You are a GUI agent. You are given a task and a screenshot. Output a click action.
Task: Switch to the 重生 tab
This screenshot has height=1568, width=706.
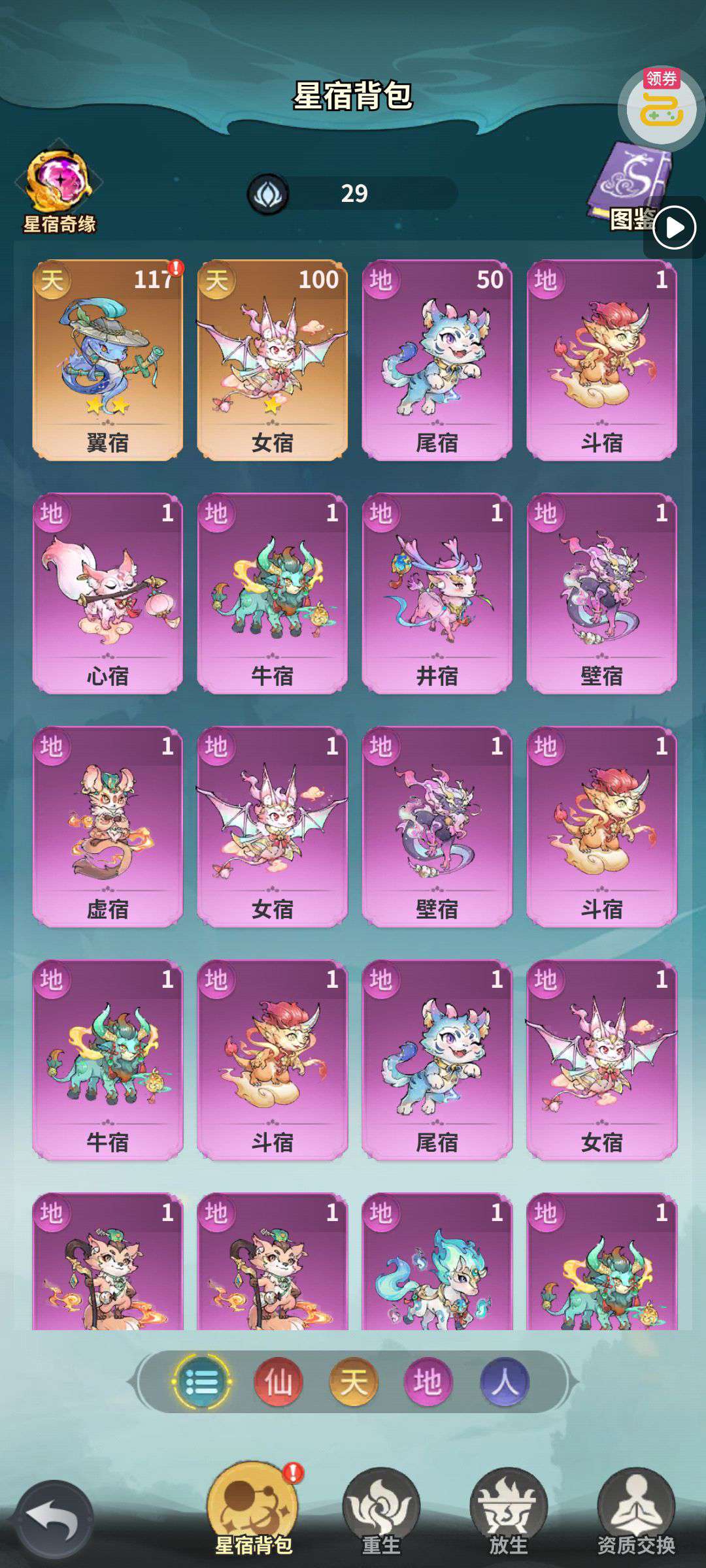coord(381,1511)
